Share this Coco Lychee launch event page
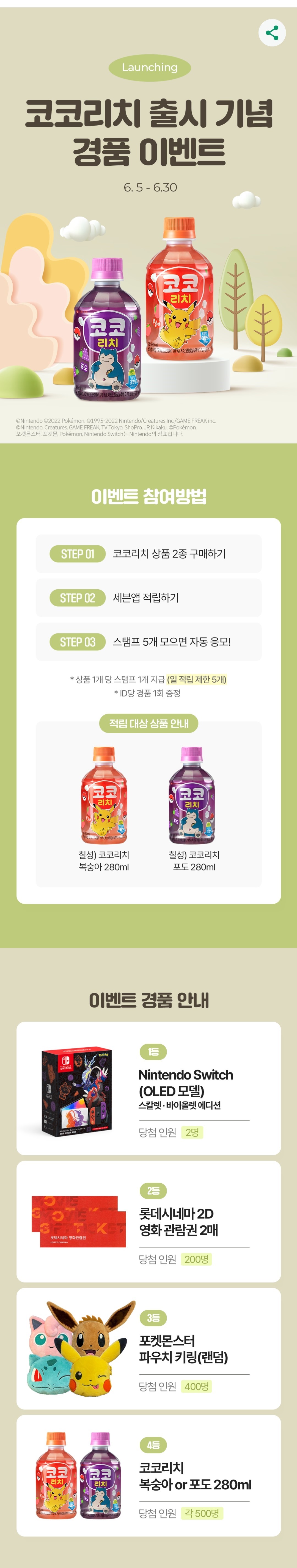The width and height of the screenshot is (297, 1568). 272,33
